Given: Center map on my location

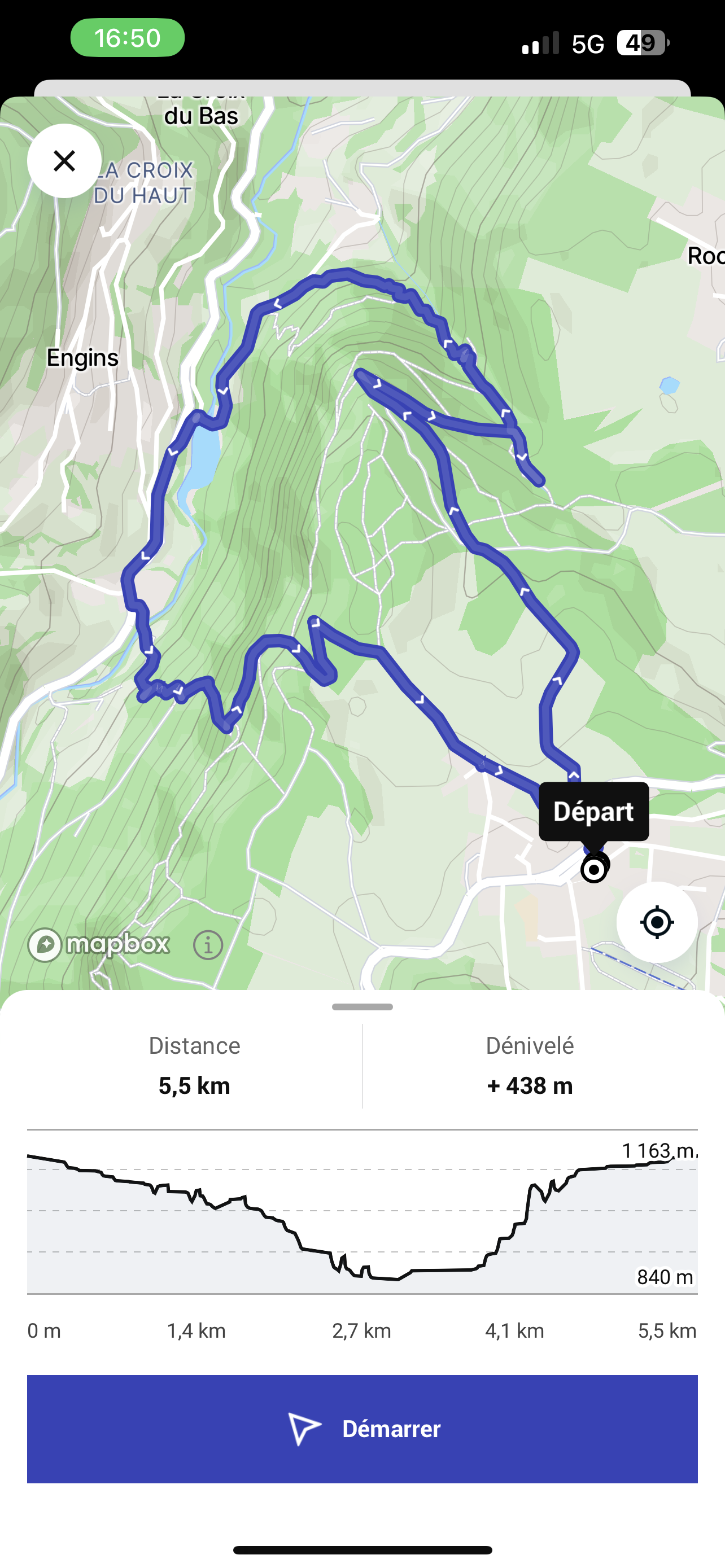Looking at the screenshot, I should pyautogui.click(x=657, y=922).
